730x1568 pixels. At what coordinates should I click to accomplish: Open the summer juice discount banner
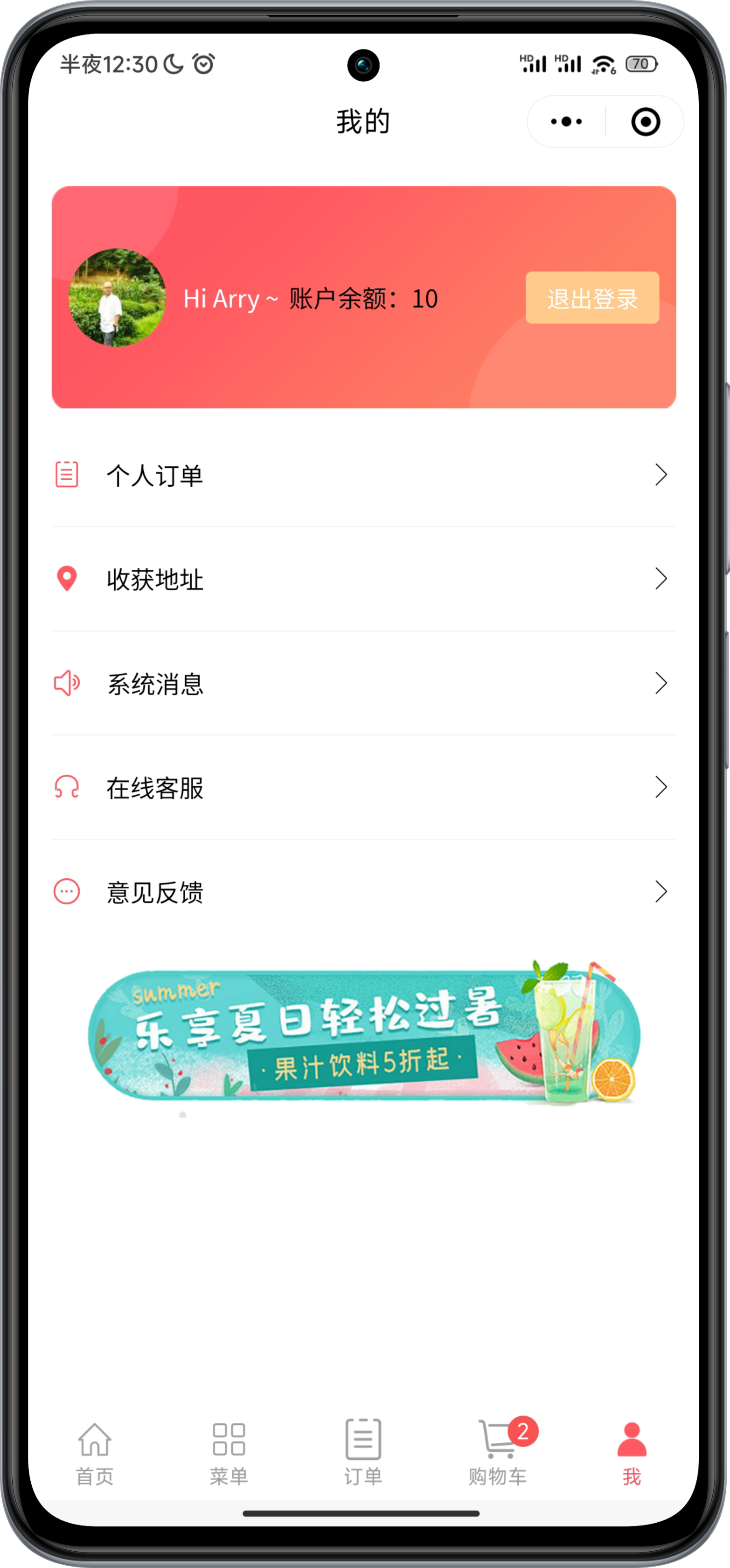364,1035
